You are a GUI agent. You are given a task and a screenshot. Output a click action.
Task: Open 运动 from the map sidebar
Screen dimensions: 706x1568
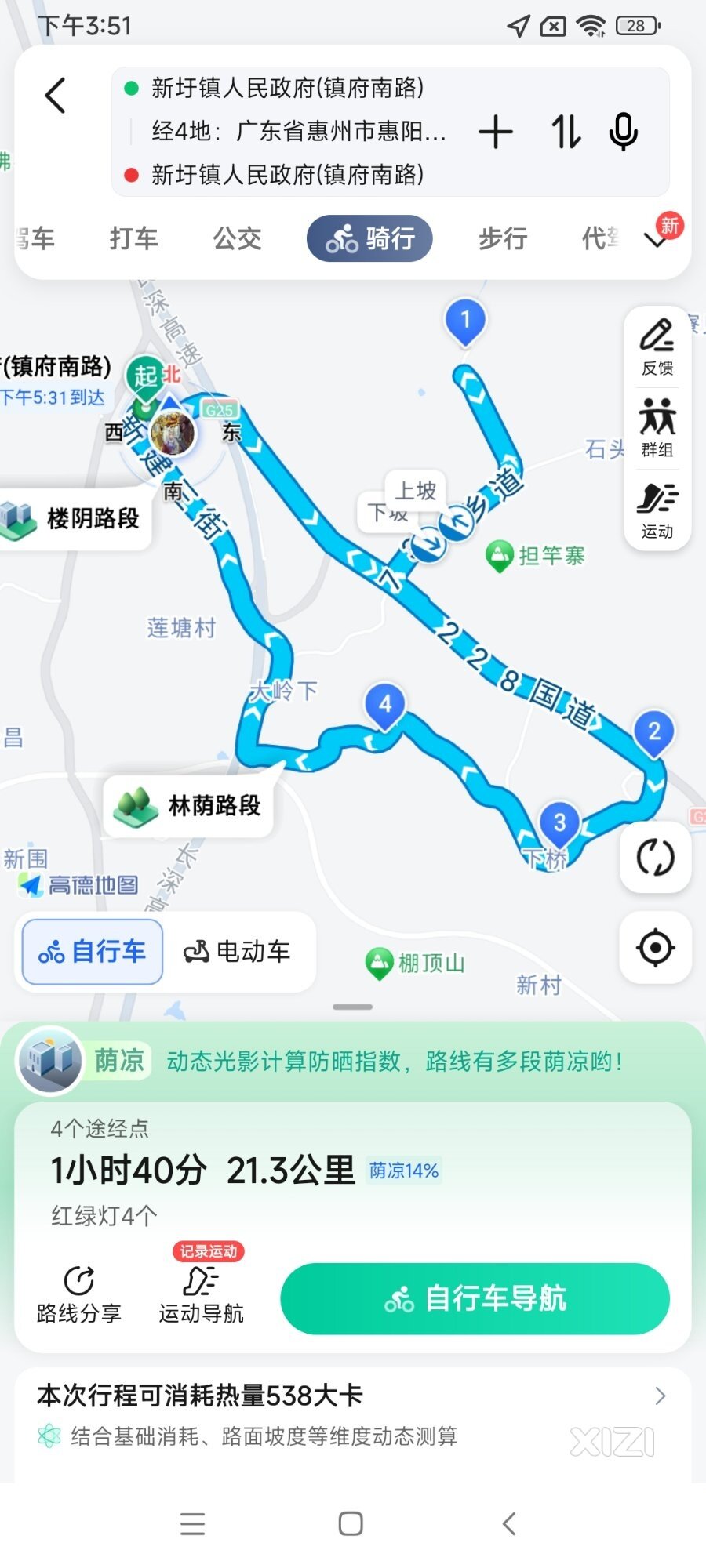(x=657, y=510)
